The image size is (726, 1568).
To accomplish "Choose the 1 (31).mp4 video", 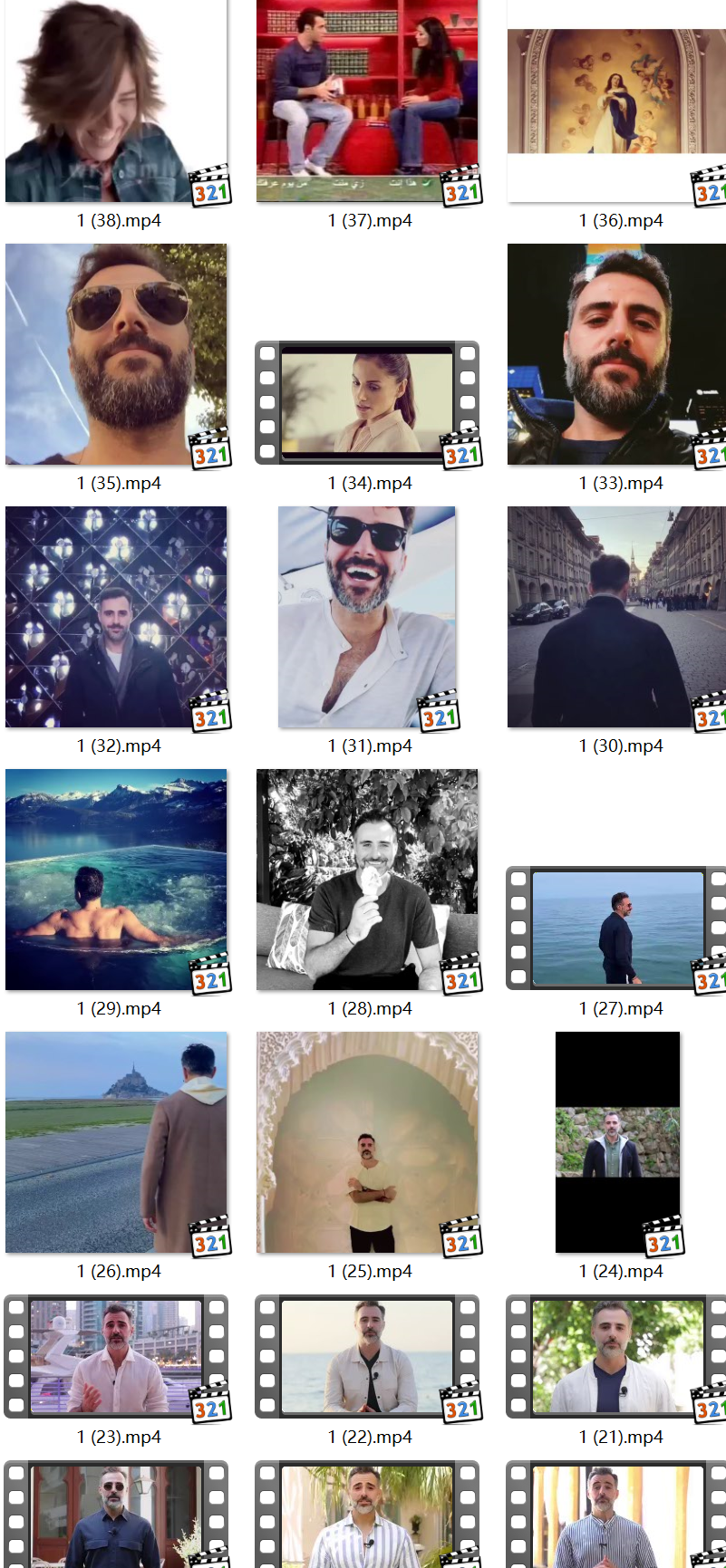I will [367, 617].
